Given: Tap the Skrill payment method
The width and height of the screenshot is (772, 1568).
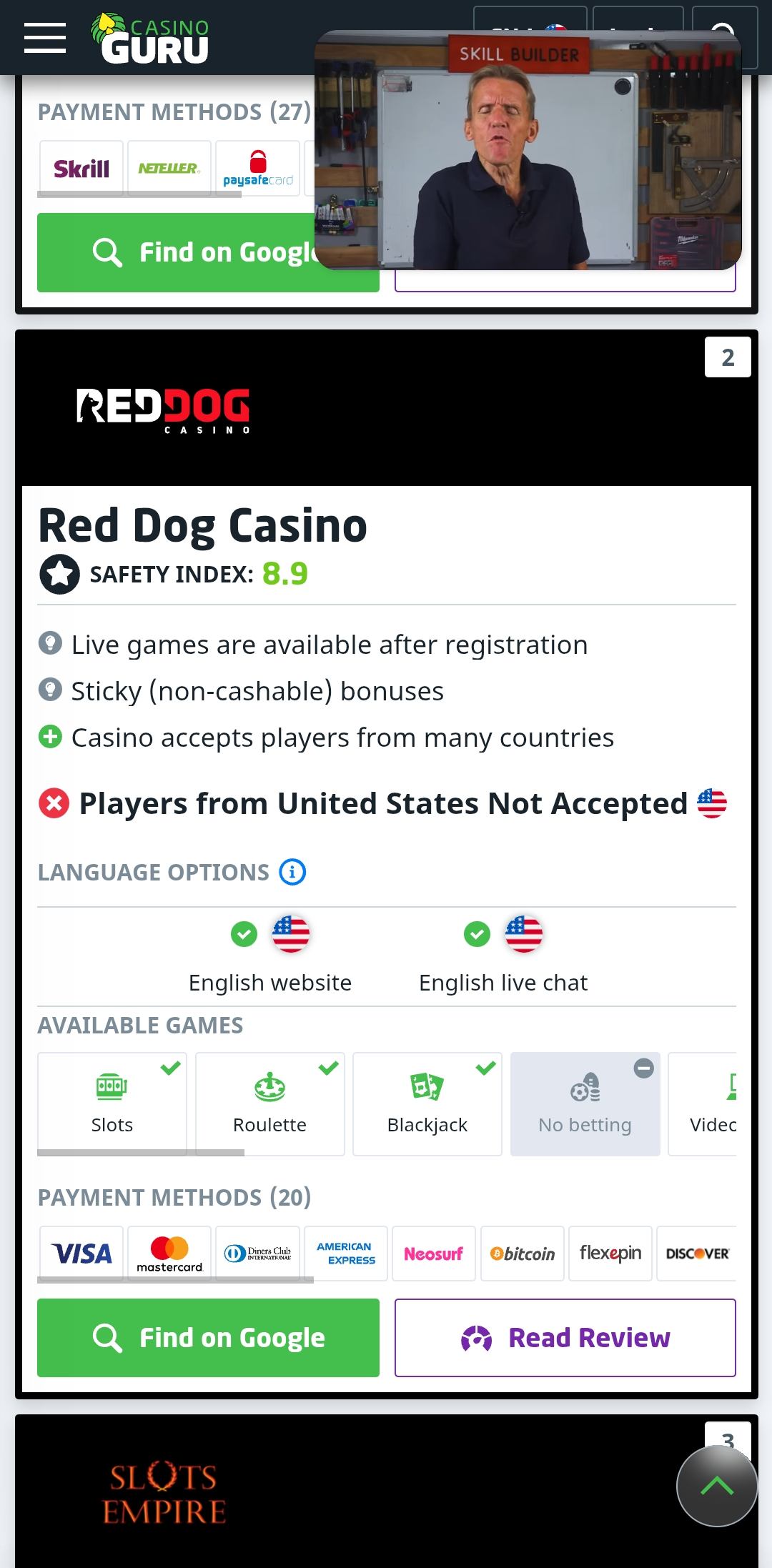Looking at the screenshot, I should (x=81, y=169).
